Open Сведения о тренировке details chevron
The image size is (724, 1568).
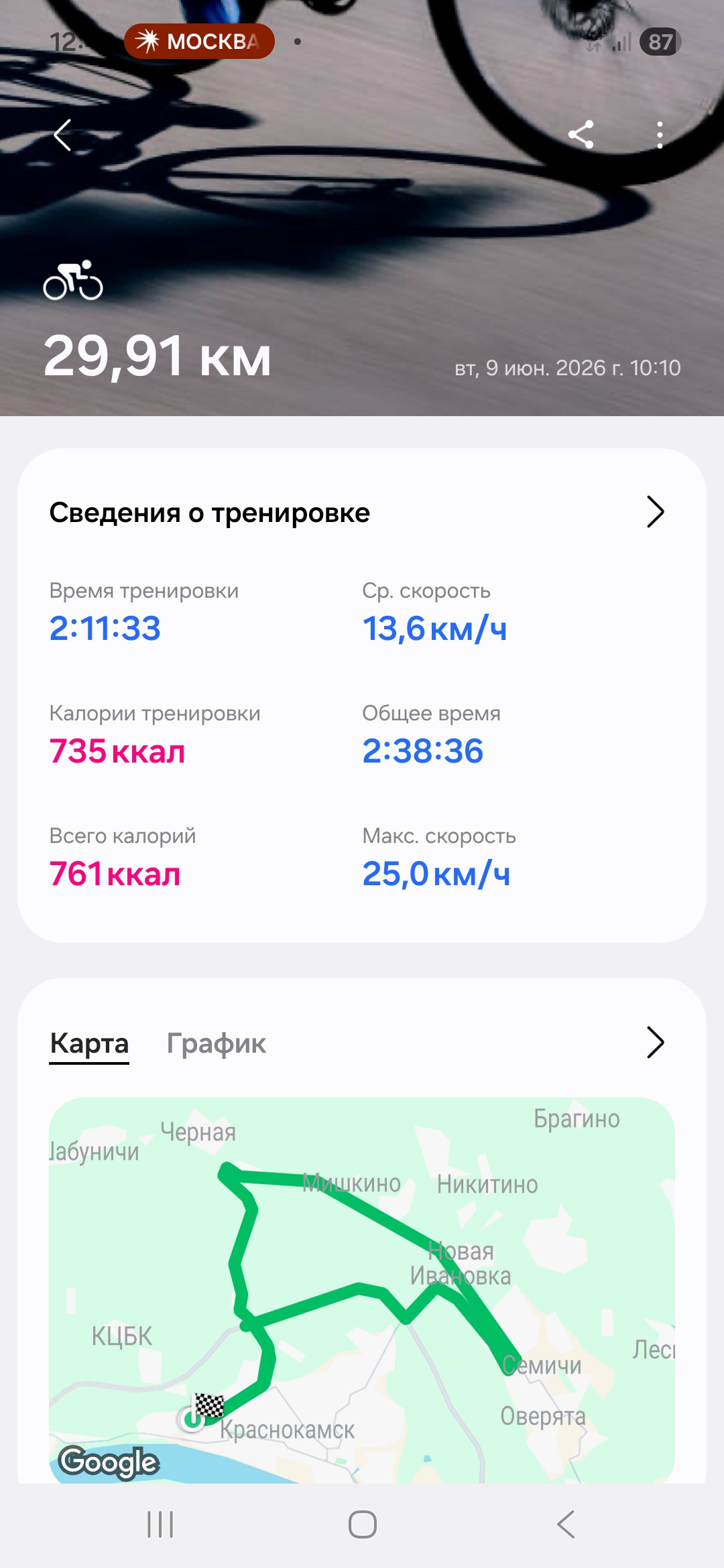(x=655, y=512)
